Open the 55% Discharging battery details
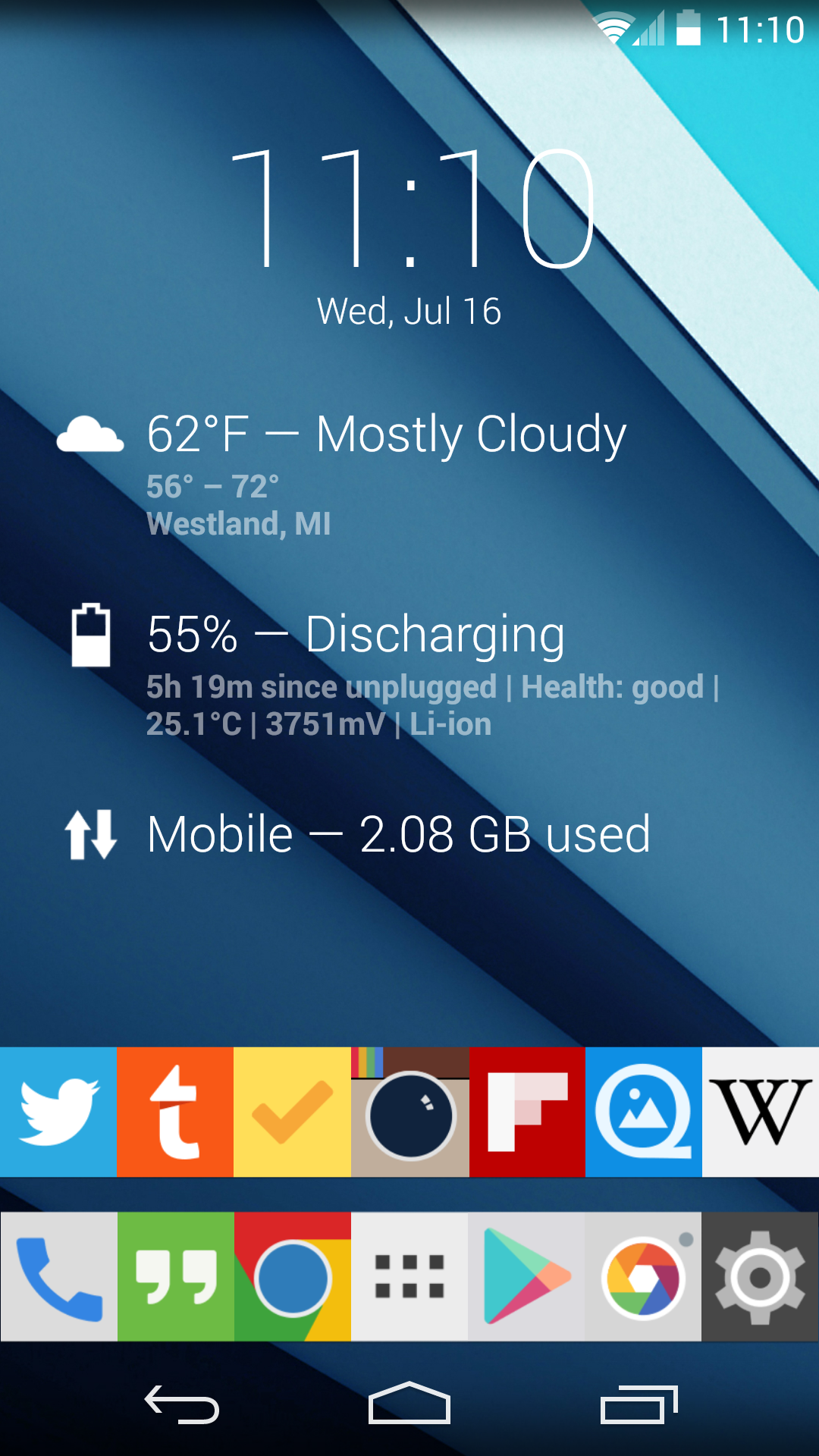The image size is (819, 1456). pyautogui.click(x=356, y=635)
